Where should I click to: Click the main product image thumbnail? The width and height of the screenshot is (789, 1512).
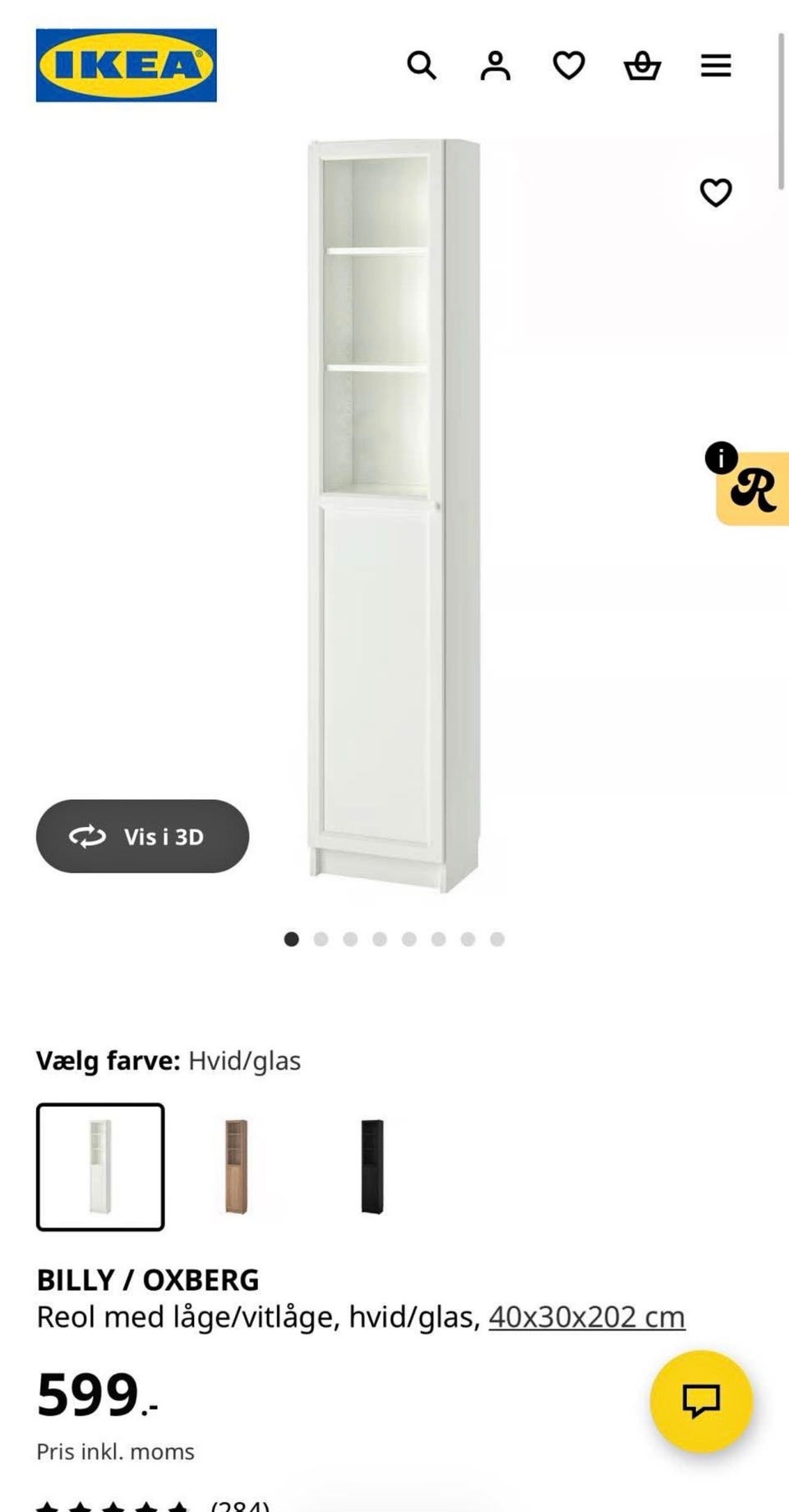(x=386, y=510)
